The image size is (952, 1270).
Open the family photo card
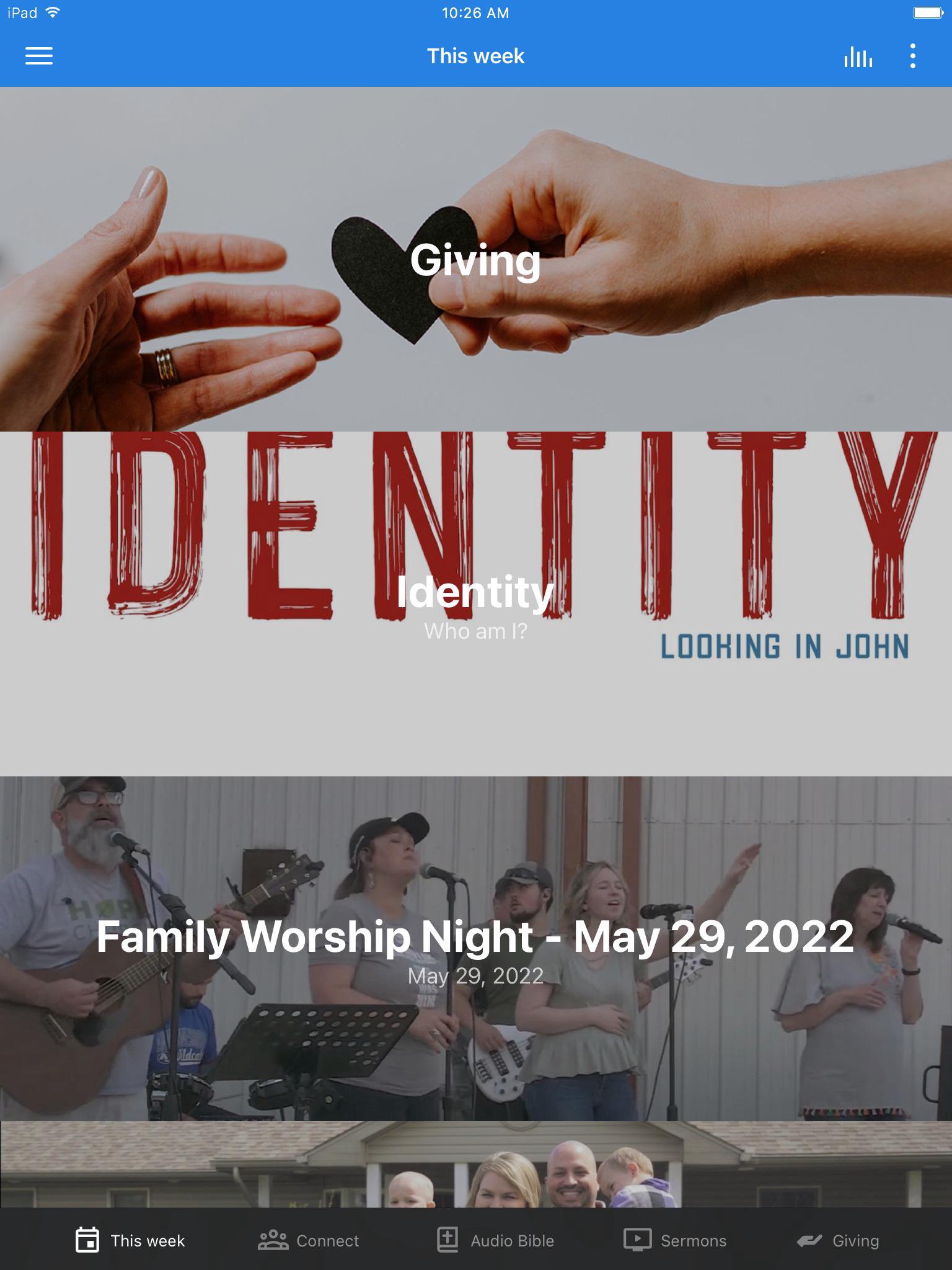tap(476, 1165)
